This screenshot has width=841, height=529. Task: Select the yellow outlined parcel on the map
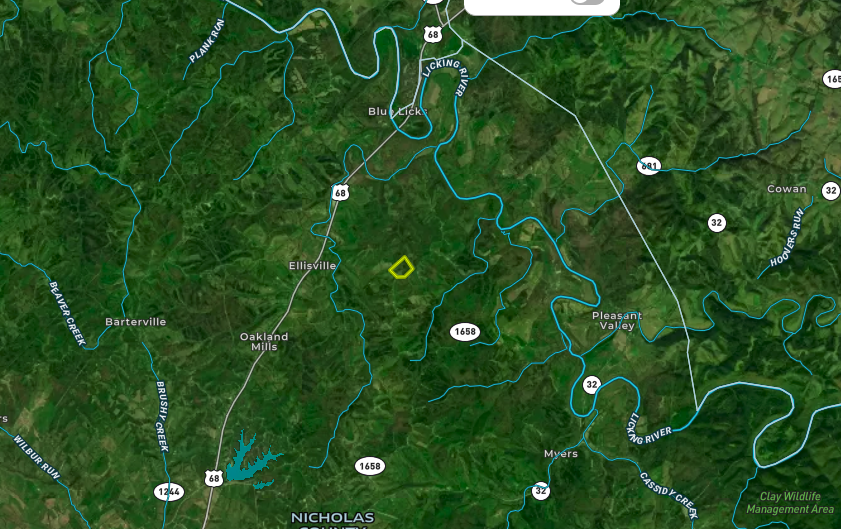(401, 267)
